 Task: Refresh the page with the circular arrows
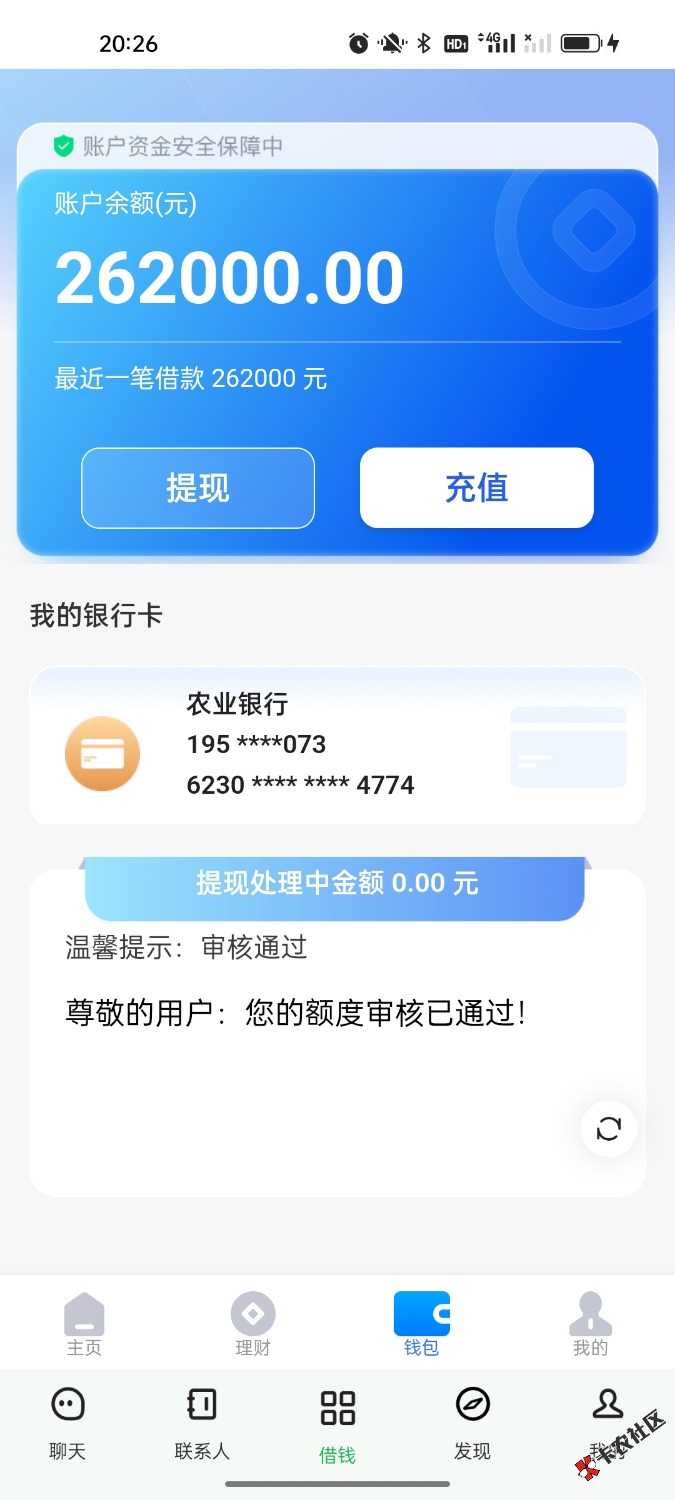coord(609,1129)
